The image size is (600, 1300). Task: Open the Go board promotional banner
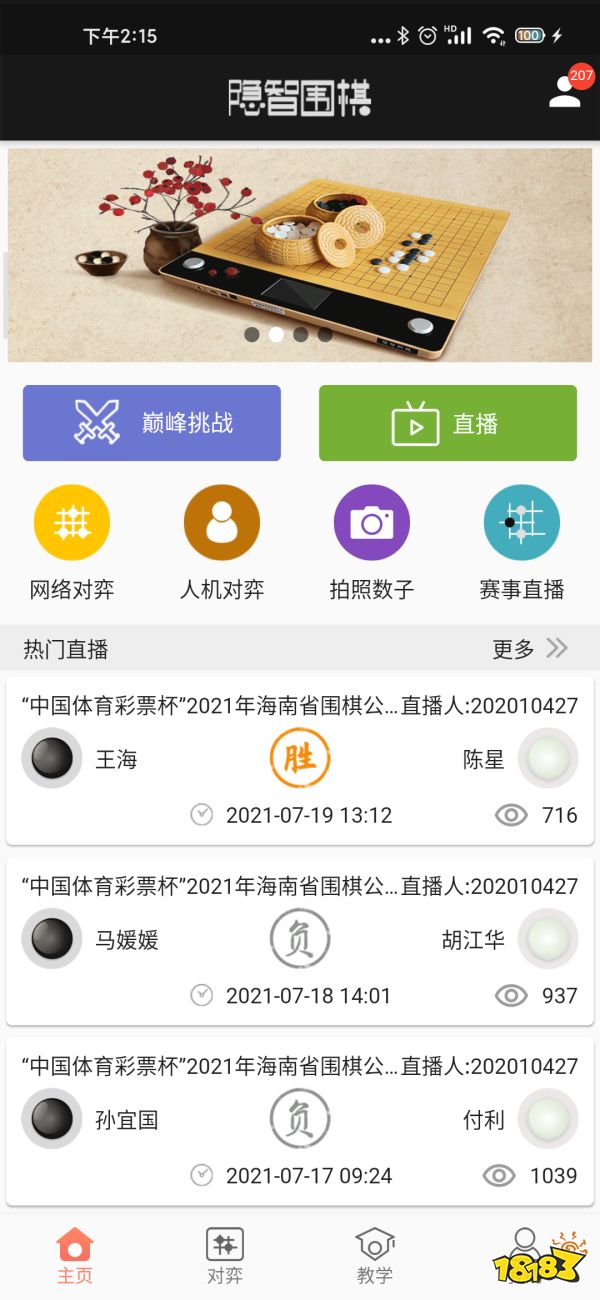click(300, 255)
